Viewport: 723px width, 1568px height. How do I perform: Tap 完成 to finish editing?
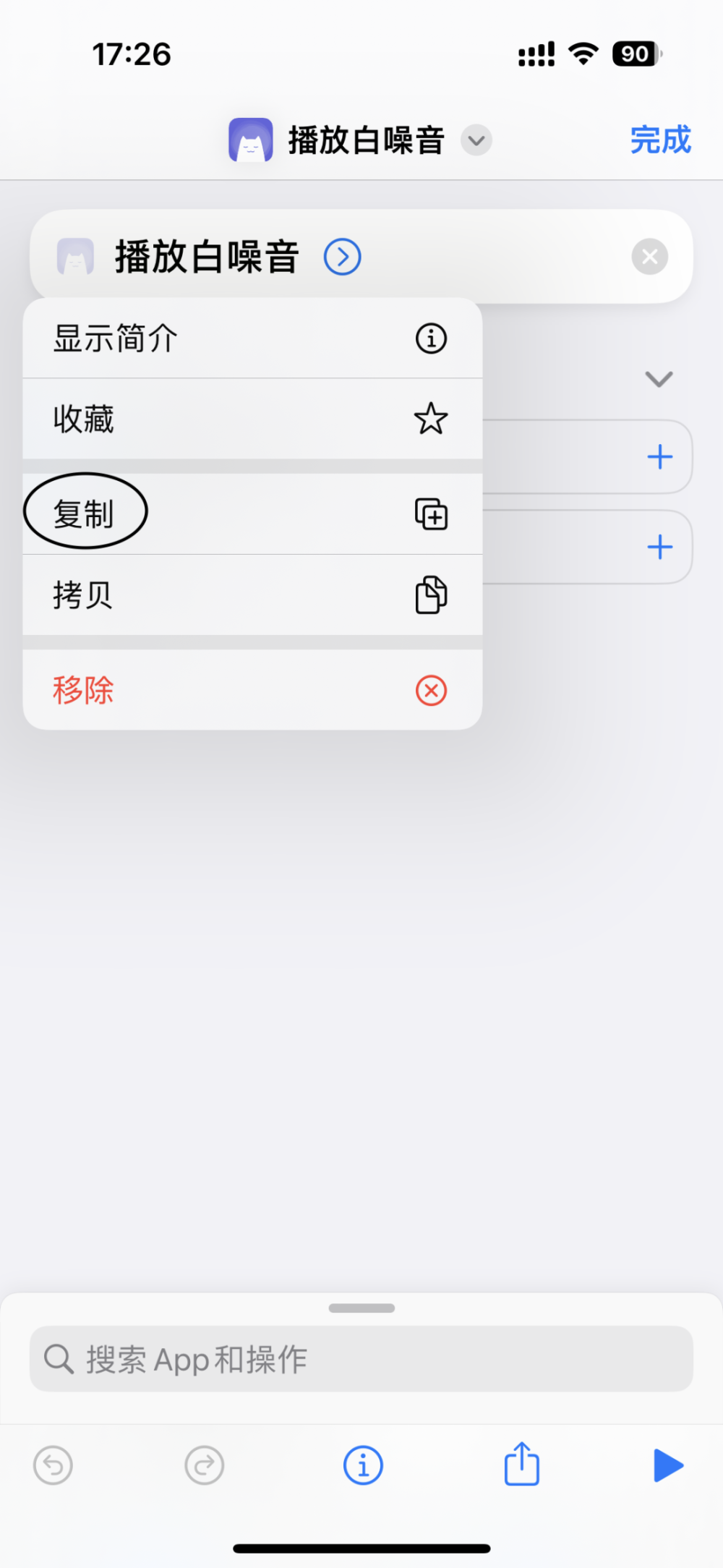(x=660, y=140)
